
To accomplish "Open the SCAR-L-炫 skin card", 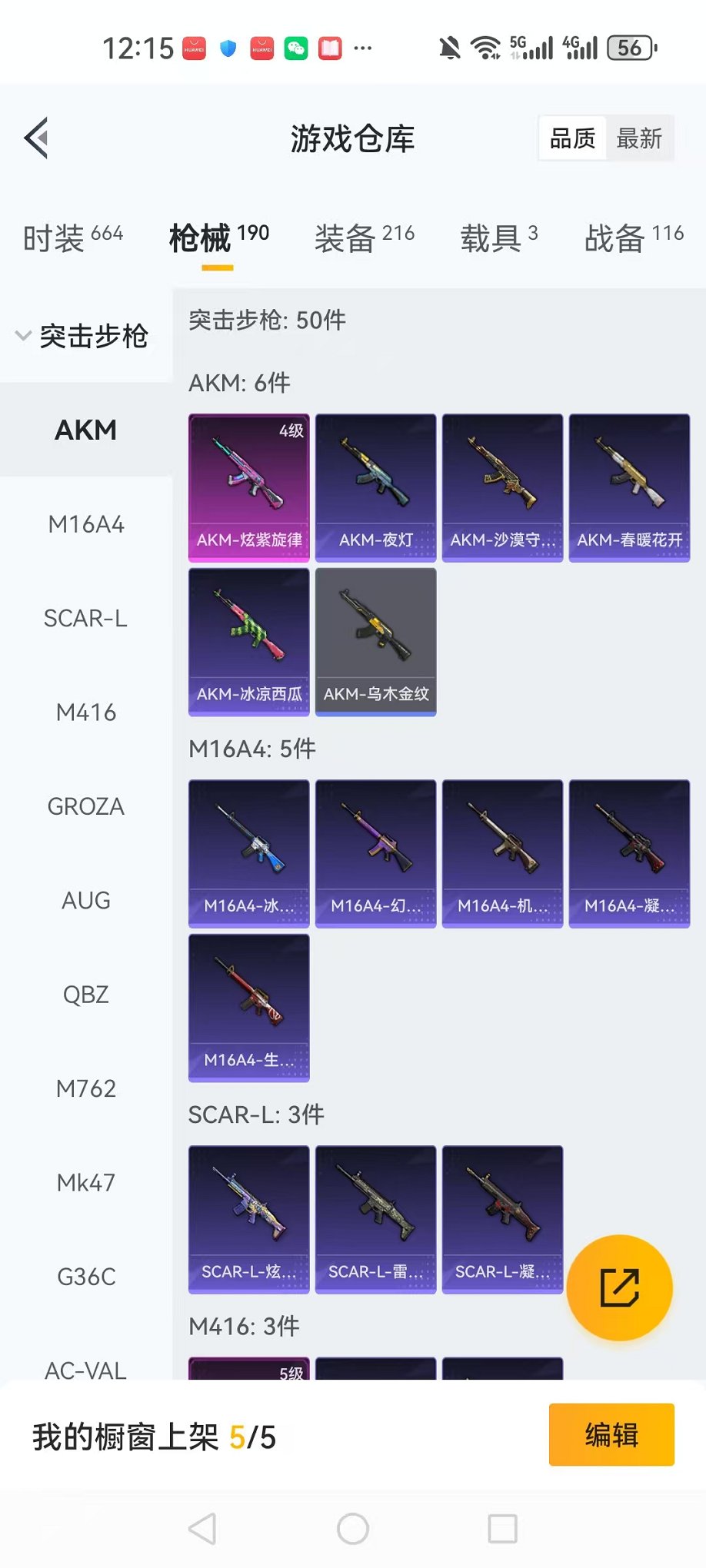I will click(249, 1219).
